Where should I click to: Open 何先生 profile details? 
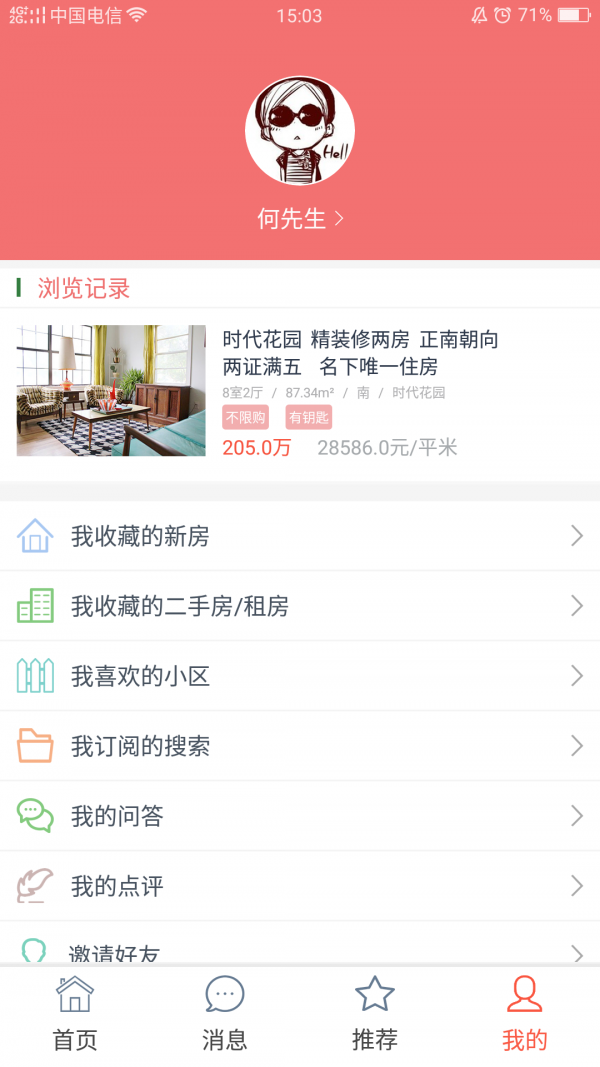click(x=300, y=218)
